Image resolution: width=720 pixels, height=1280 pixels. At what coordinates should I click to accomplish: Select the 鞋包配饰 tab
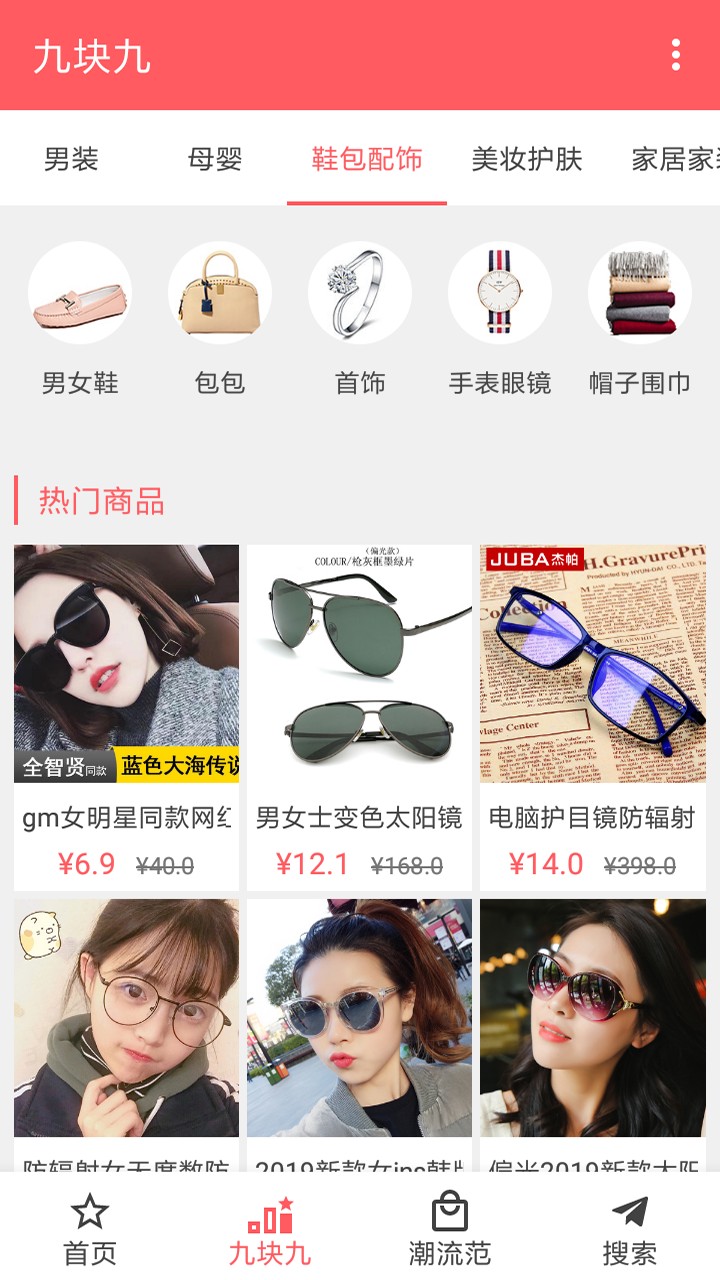367,159
